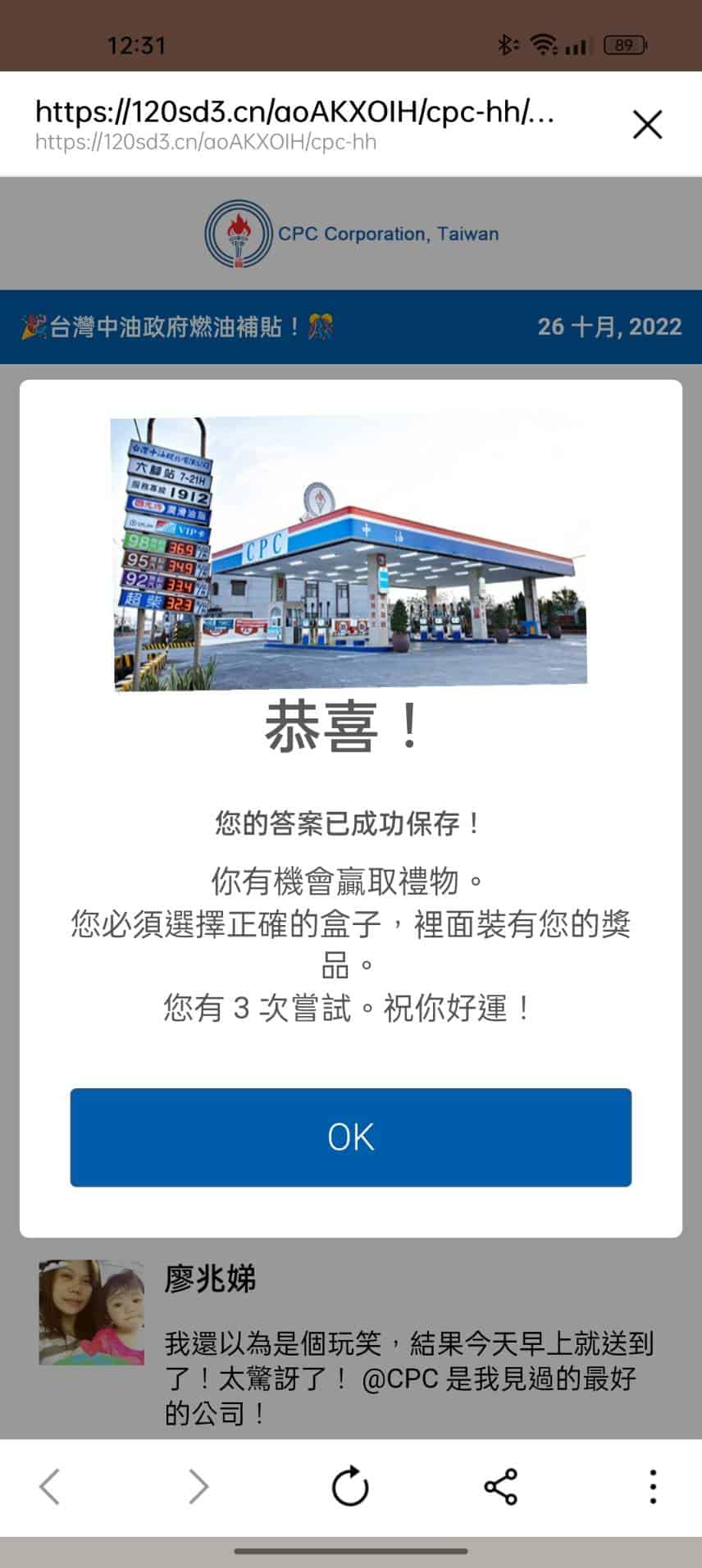Image resolution: width=702 pixels, height=1568 pixels.
Task: Close the in-app browser page
Action: coord(647,125)
